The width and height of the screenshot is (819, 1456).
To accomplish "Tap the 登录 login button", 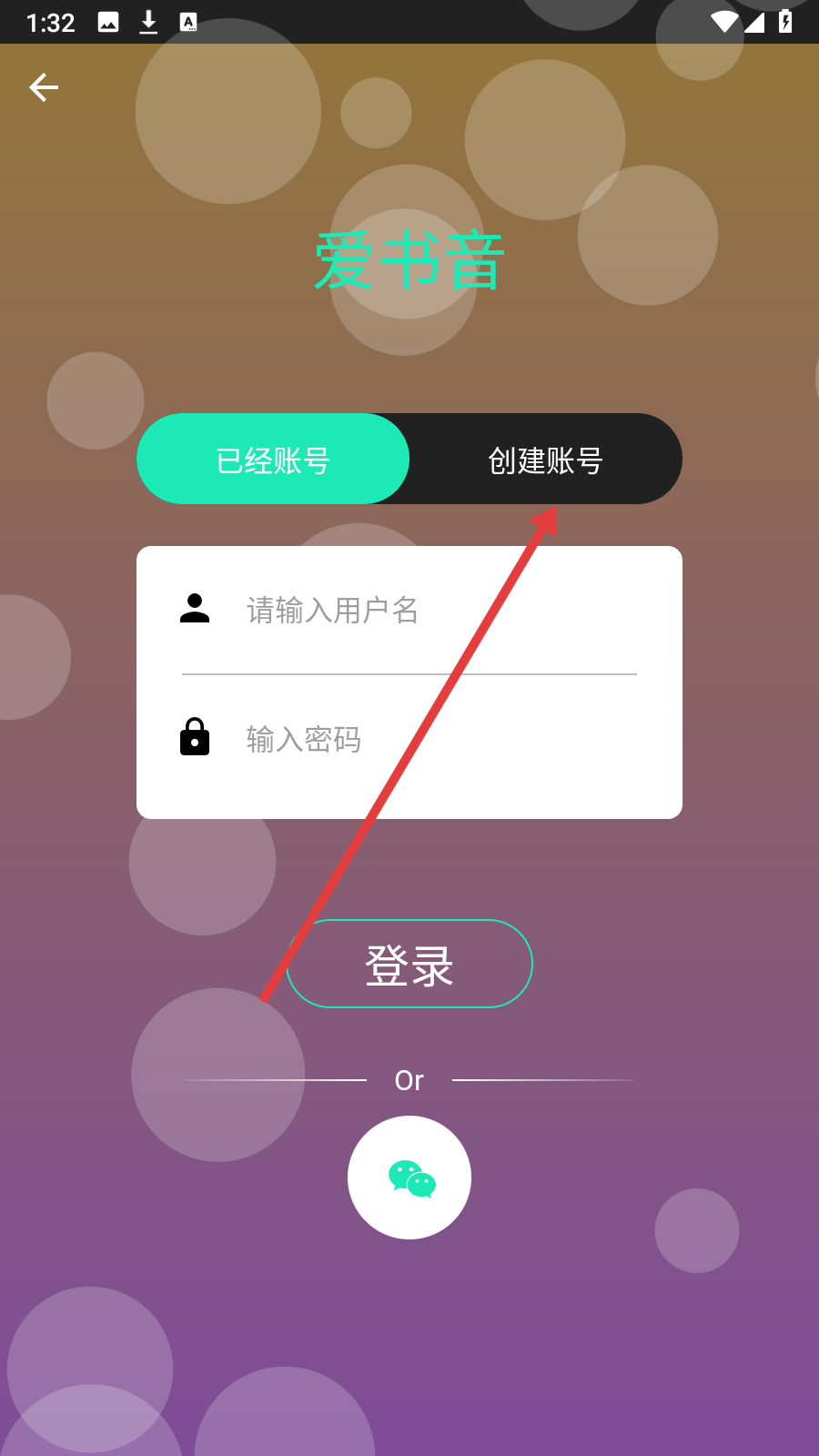I will click(x=409, y=964).
